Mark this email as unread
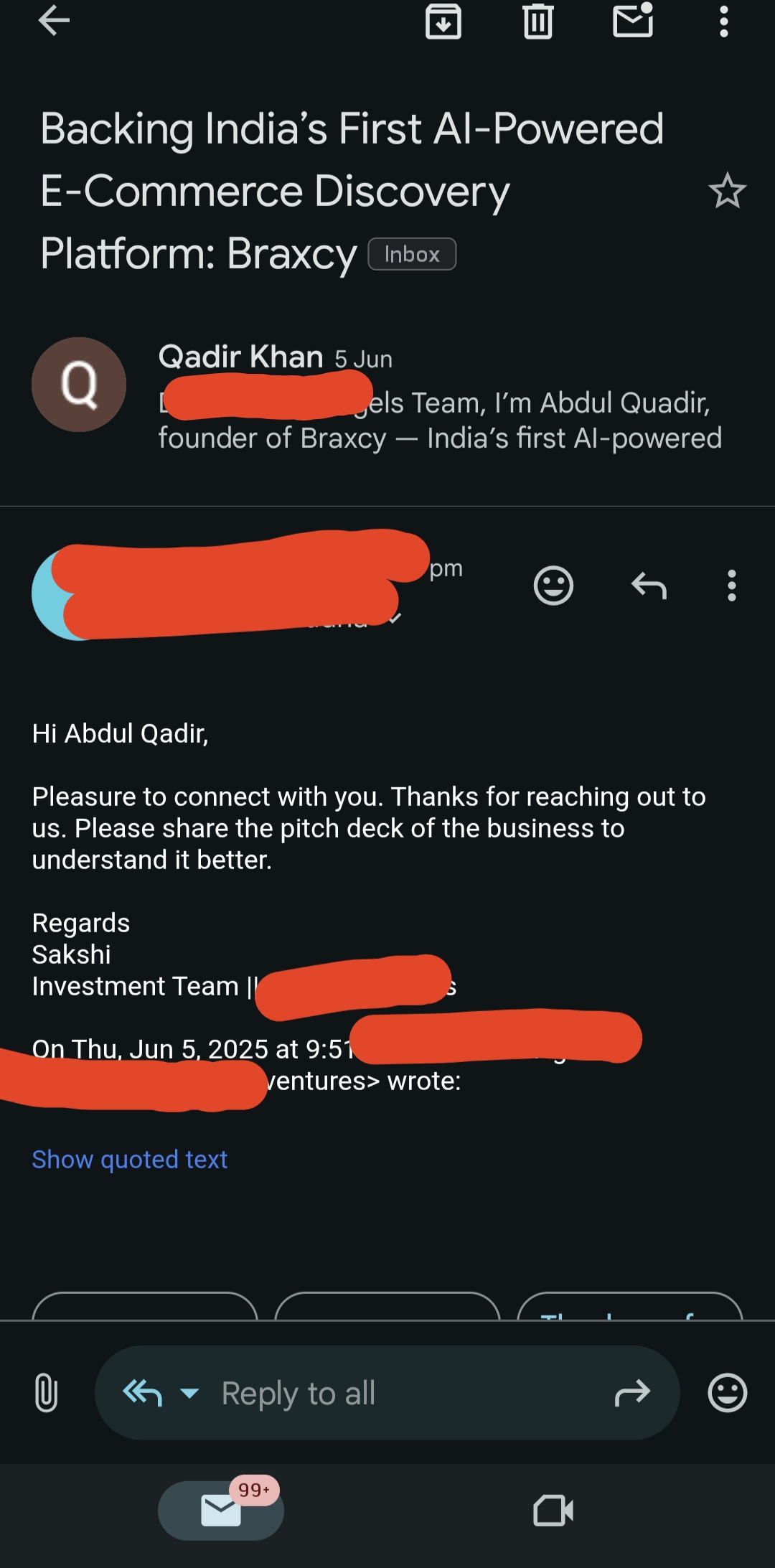Viewport: 775px width, 1568px height. tap(633, 21)
